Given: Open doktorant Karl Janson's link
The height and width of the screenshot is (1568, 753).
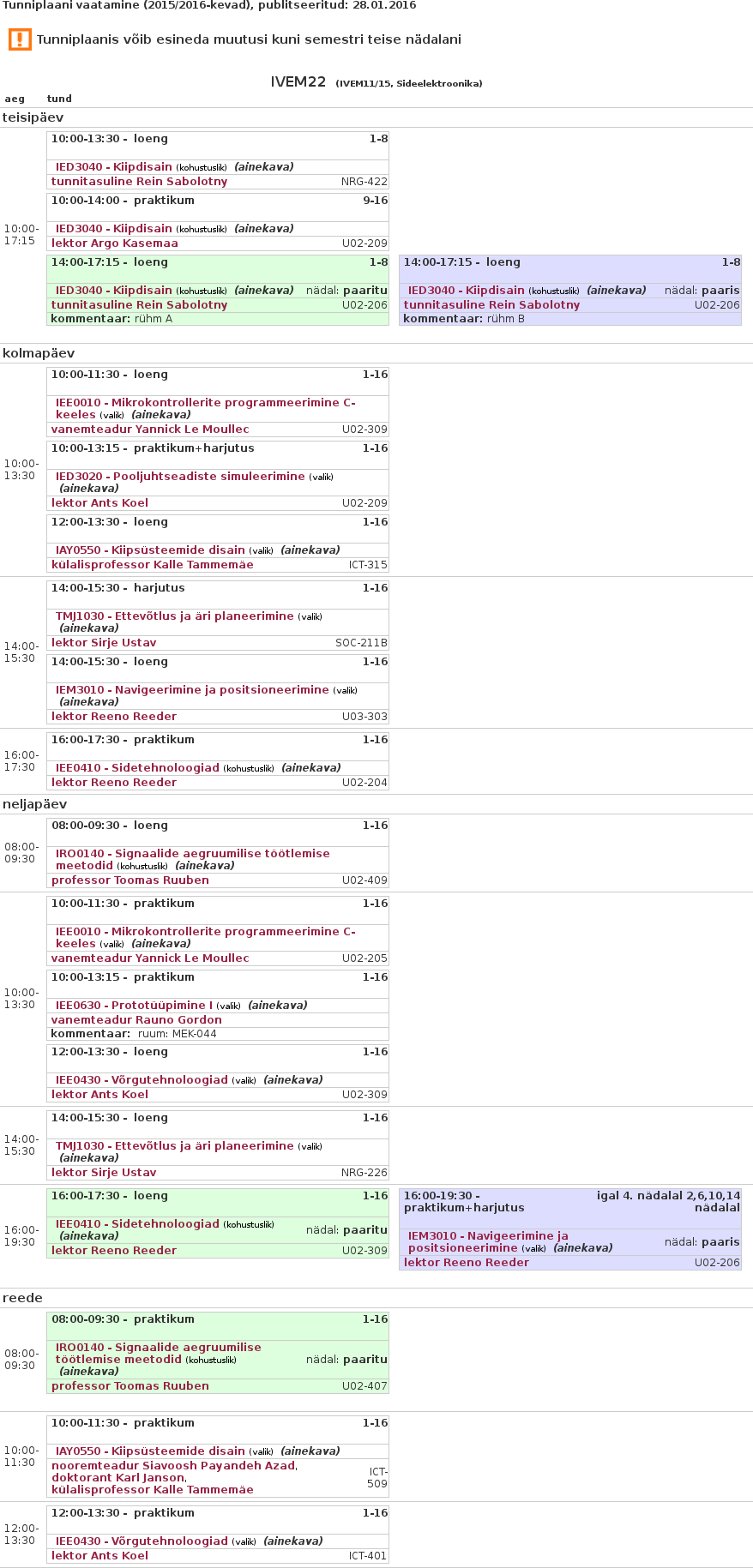Looking at the screenshot, I should [118, 1478].
